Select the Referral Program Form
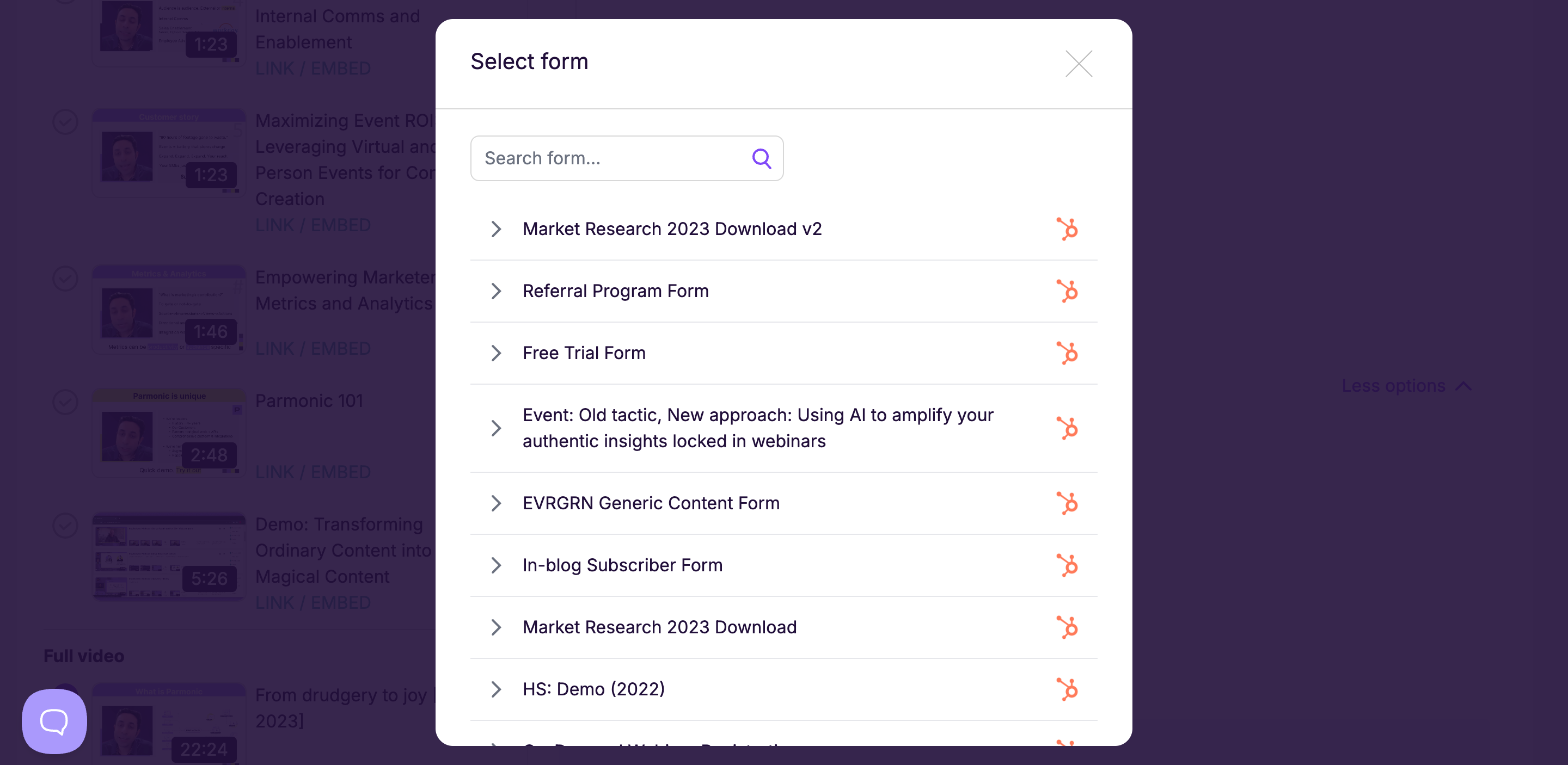The width and height of the screenshot is (1568, 765). click(615, 291)
